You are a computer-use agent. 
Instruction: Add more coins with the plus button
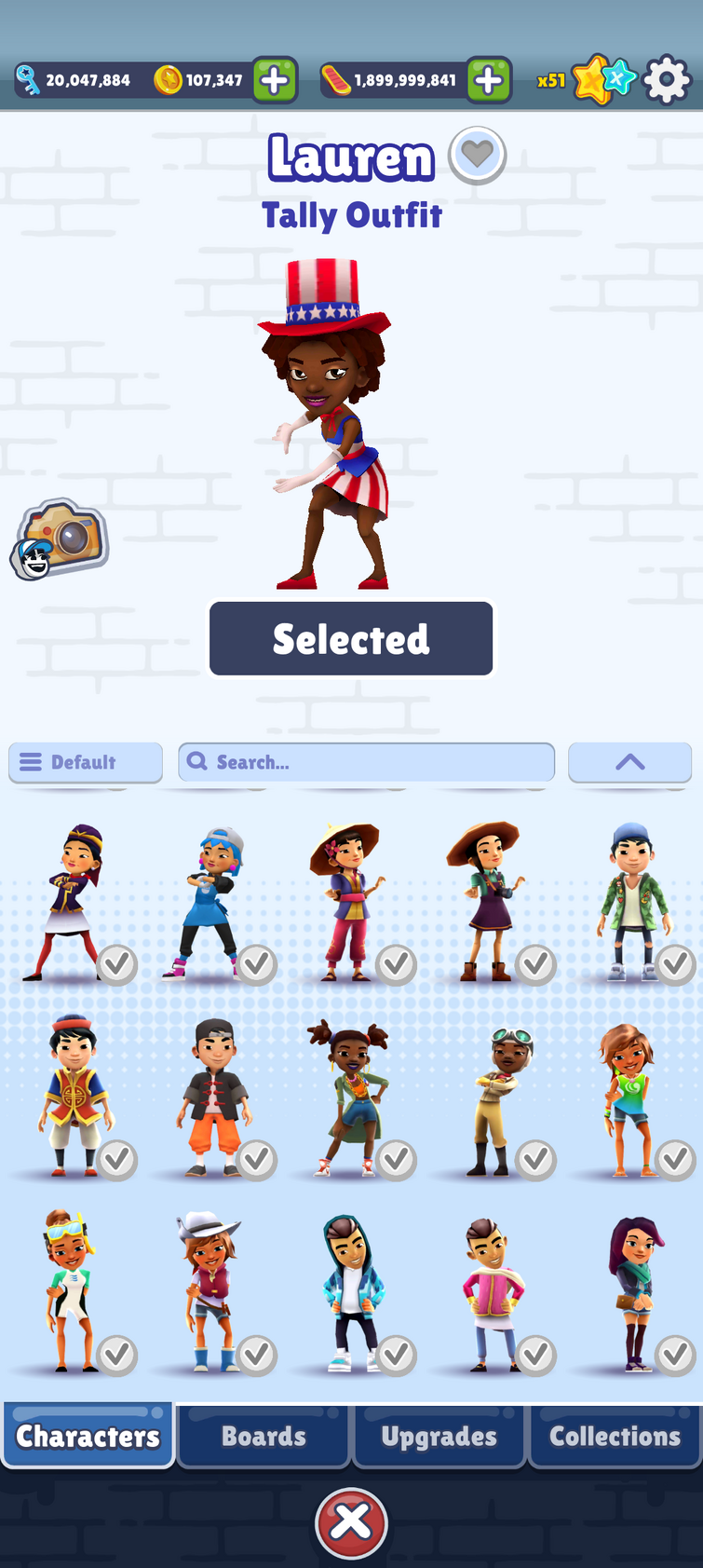pos(274,80)
